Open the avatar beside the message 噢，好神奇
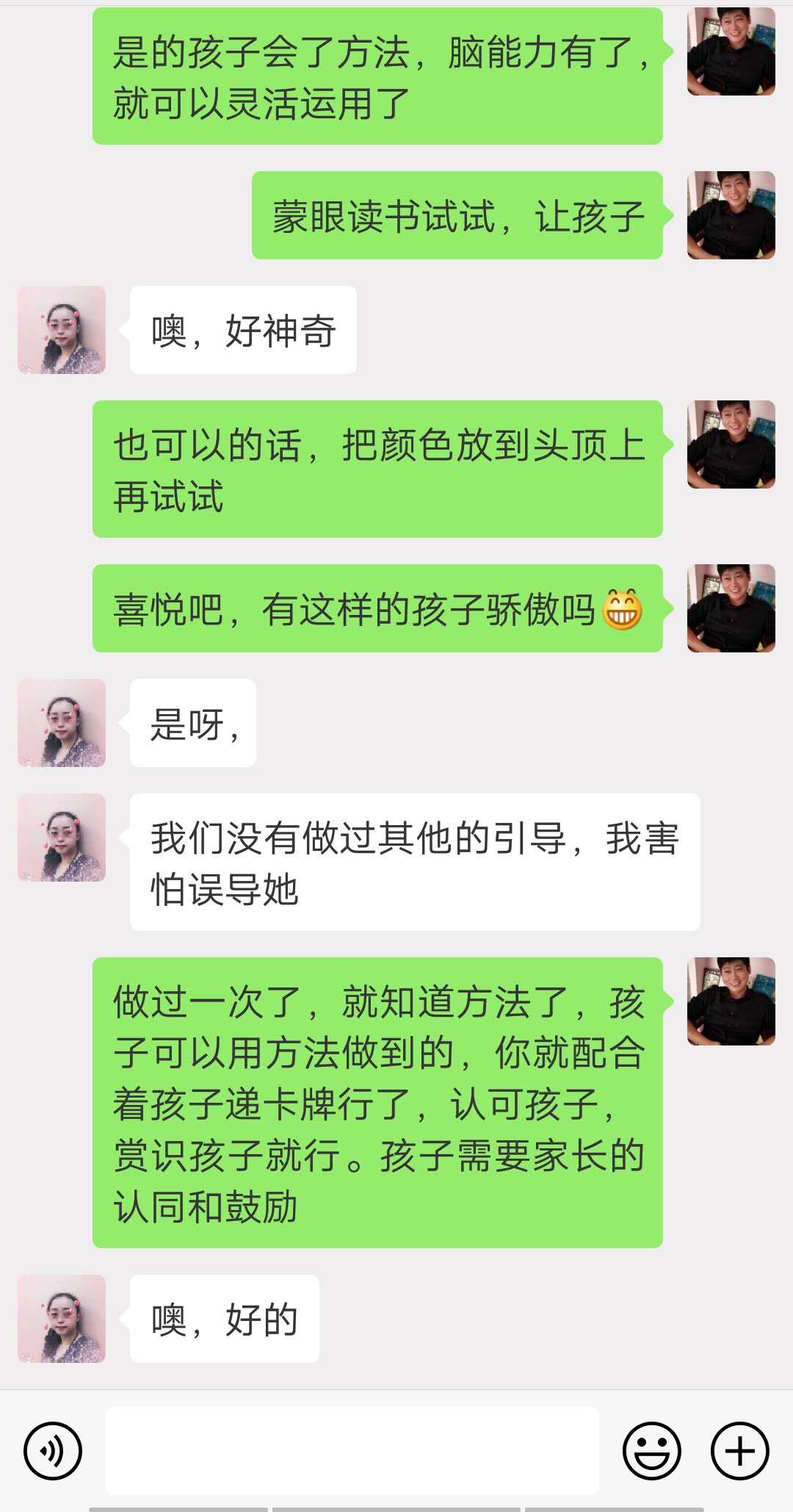Viewport: 793px width, 1512px height. 62,330
